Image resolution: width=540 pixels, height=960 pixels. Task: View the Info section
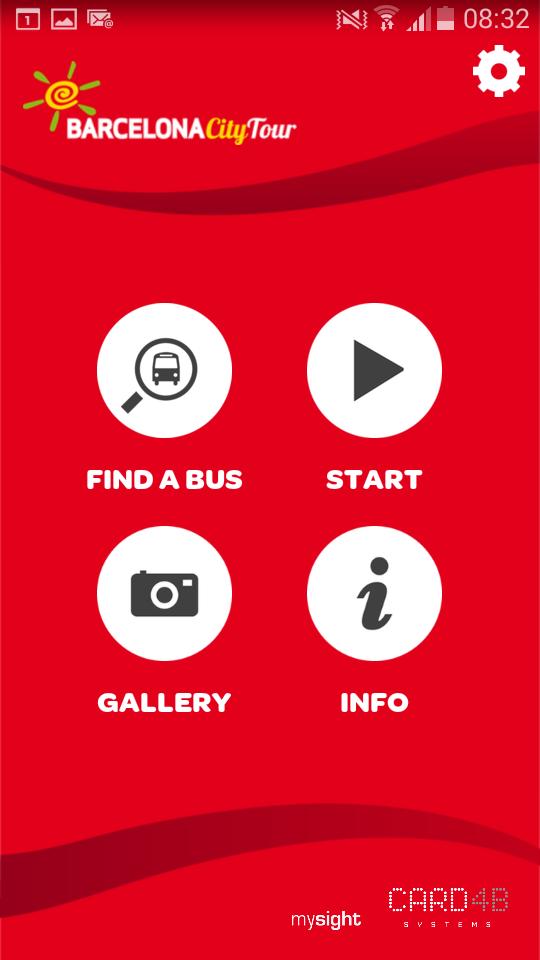click(x=374, y=593)
